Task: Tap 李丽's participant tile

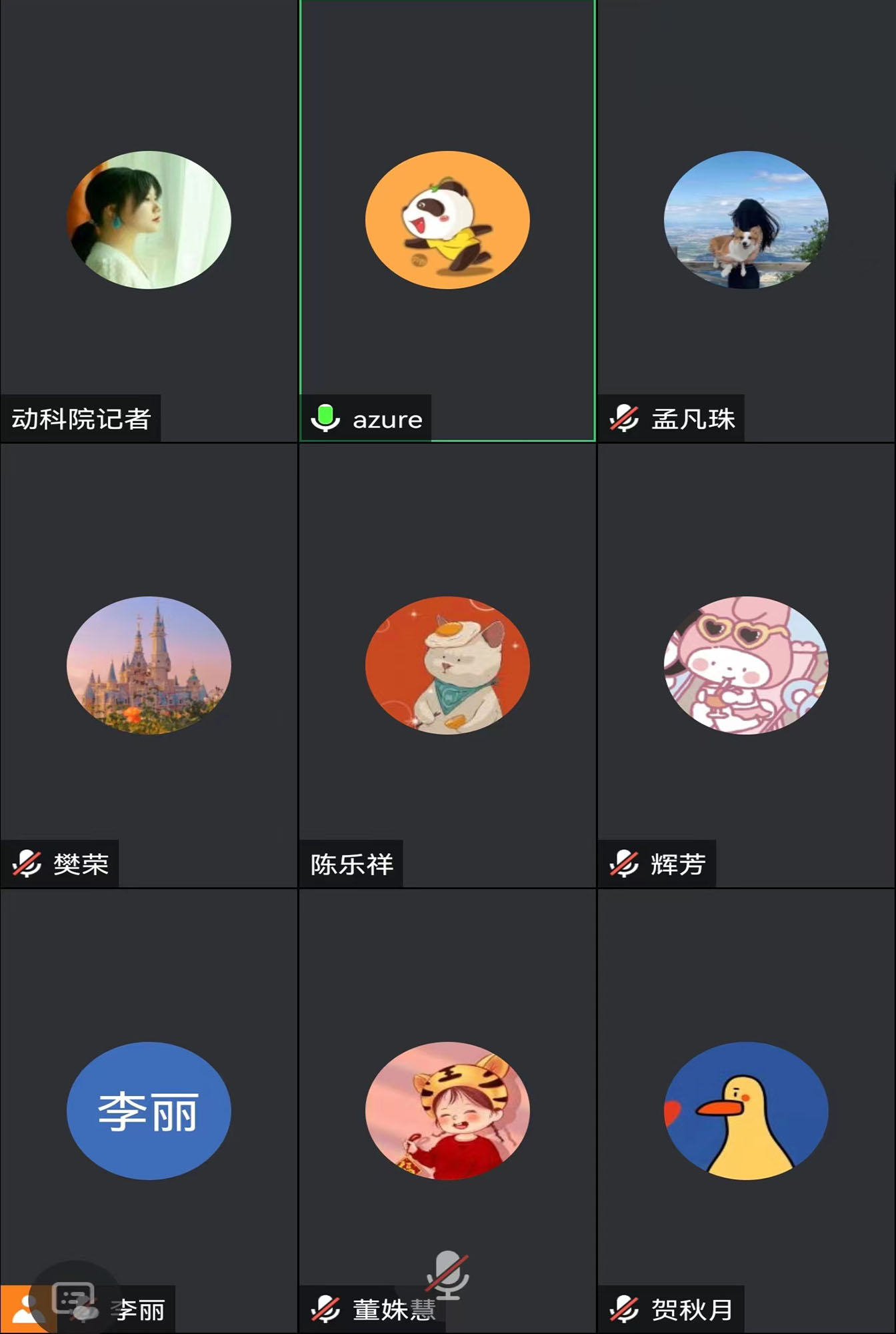Action: tap(149, 1111)
